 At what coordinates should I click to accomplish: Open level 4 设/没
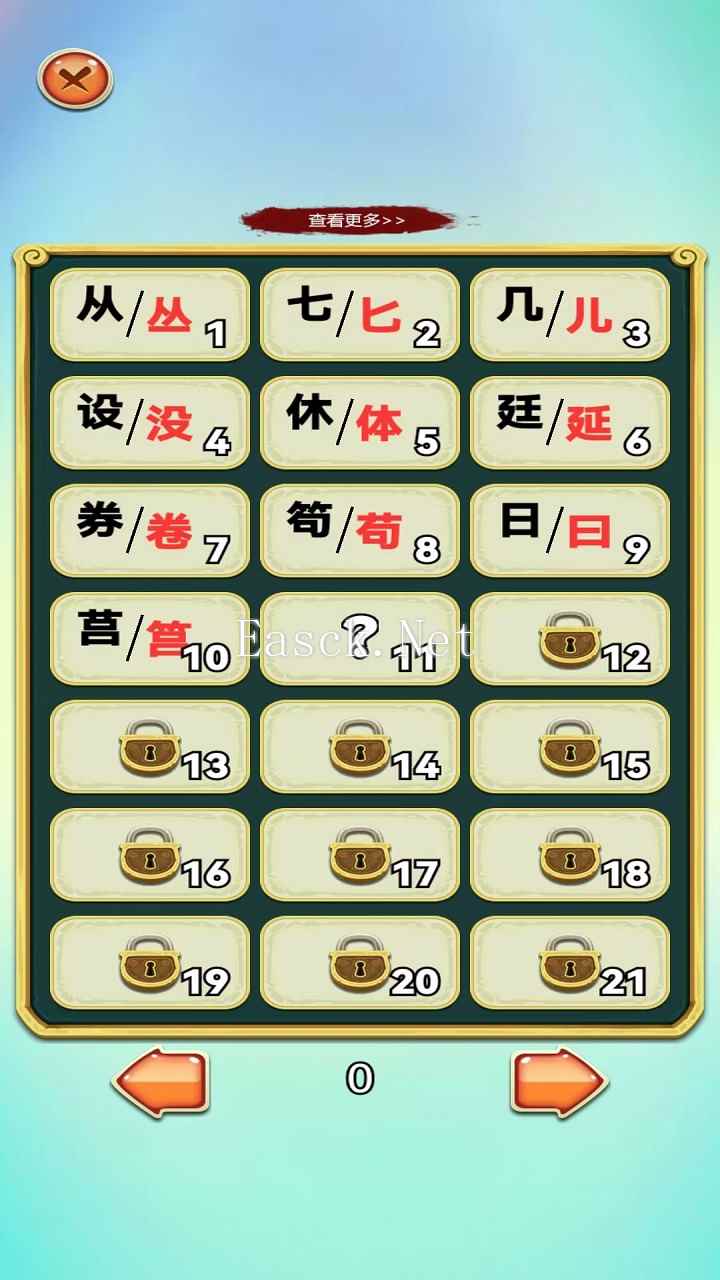tap(150, 423)
